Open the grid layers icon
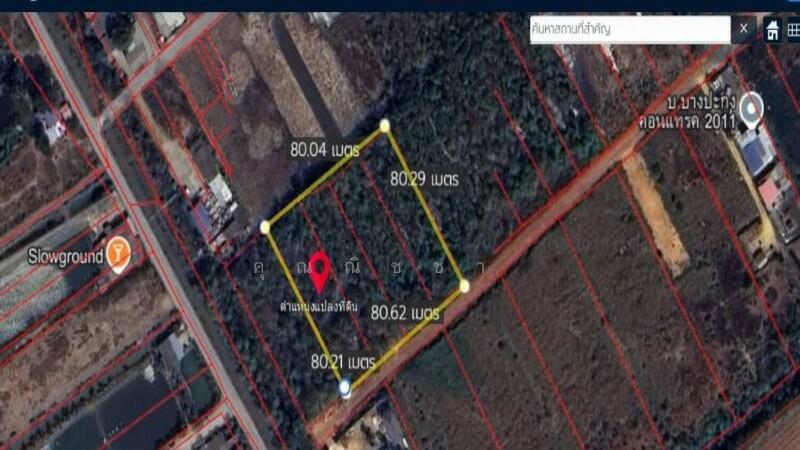This screenshot has height=450, width=800. point(794,29)
